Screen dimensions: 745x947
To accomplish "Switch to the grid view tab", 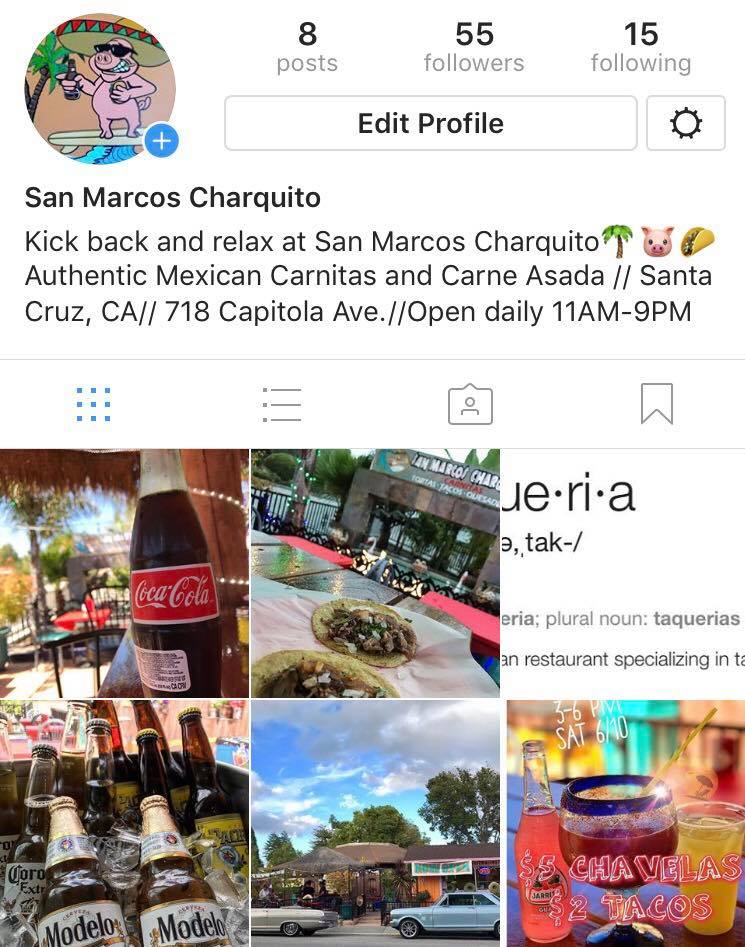I will (x=93, y=405).
